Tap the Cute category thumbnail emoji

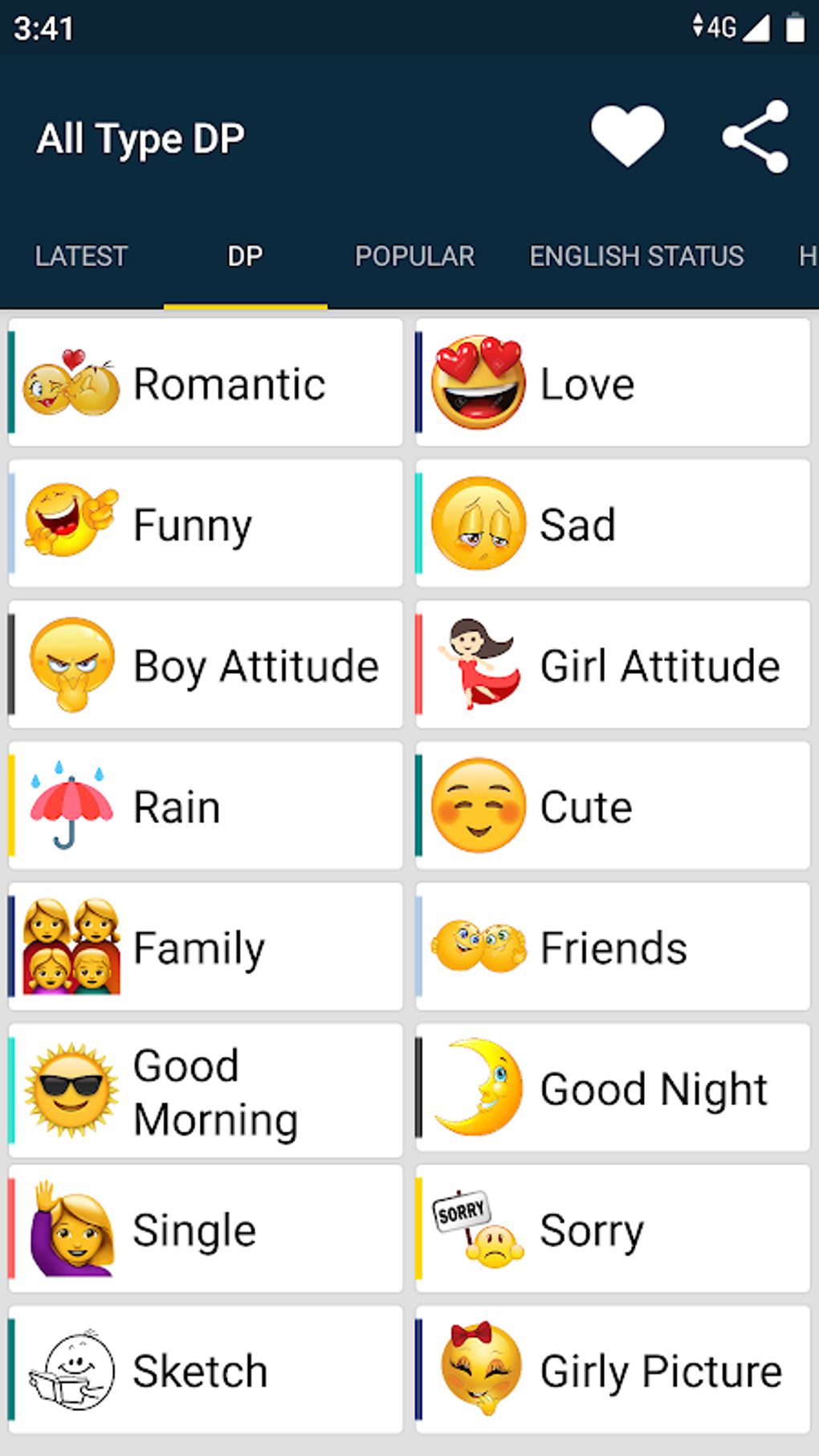click(478, 805)
